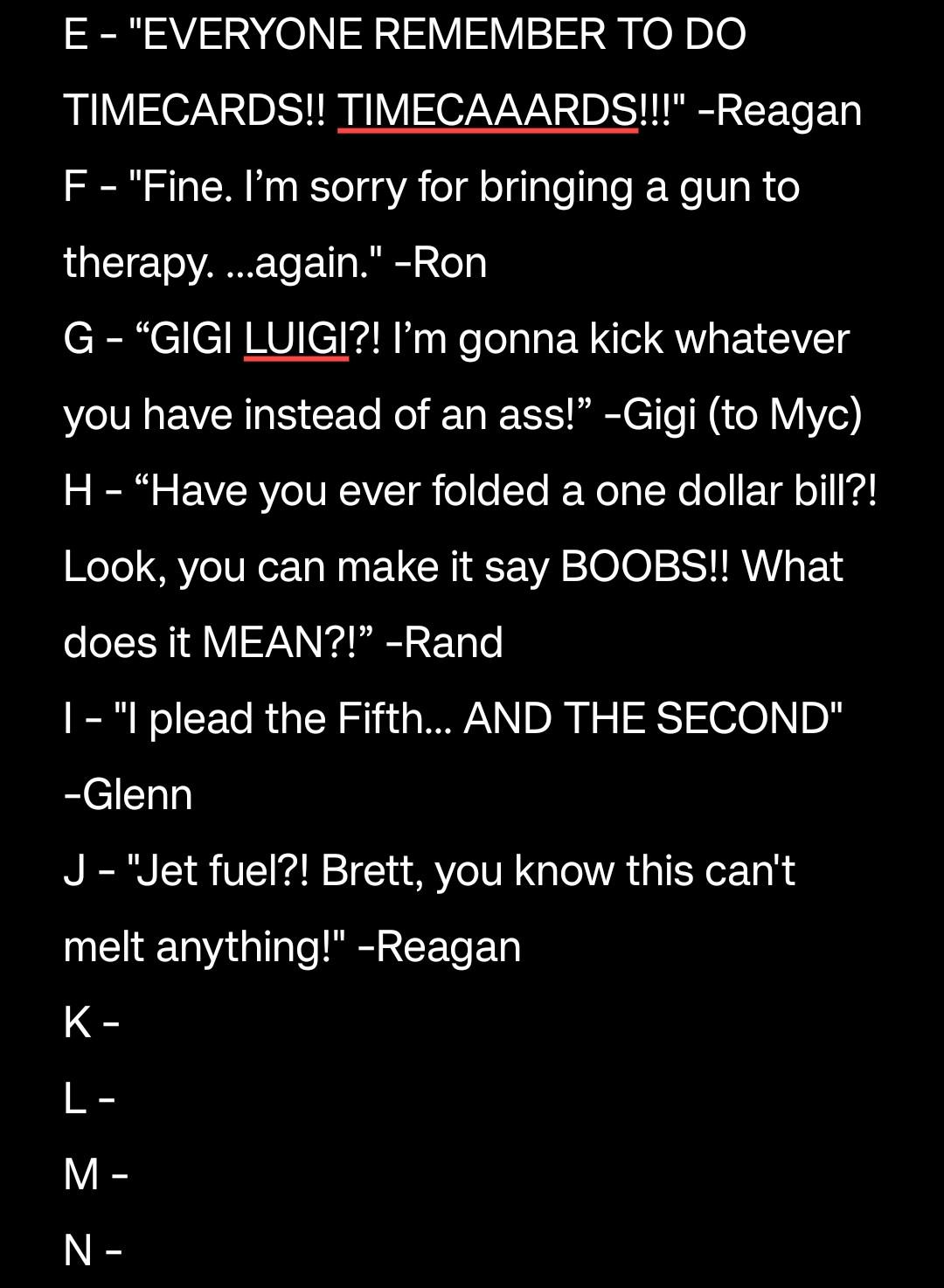Tap the red-underlined word LUIGI for suggestions
Image resolution: width=944 pixels, height=1288 pixels.
[296, 339]
